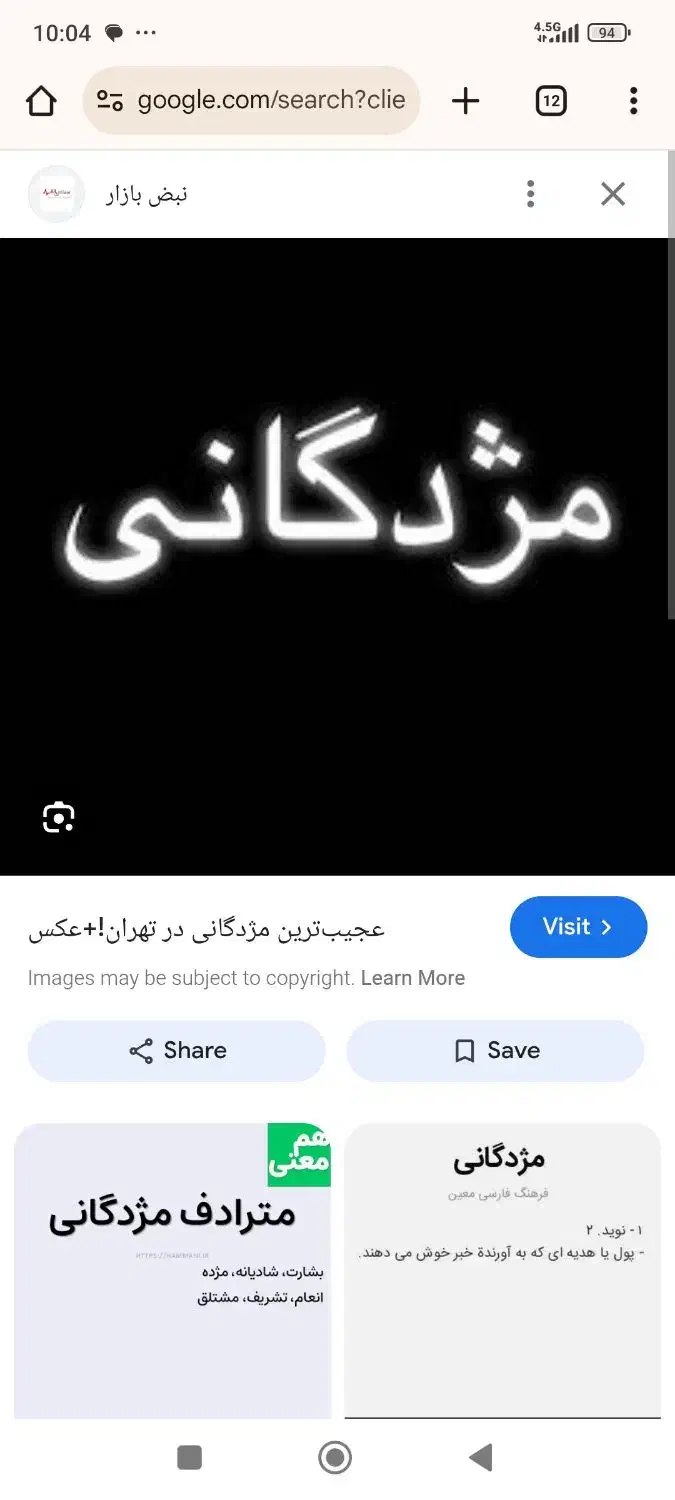The width and height of the screenshot is (675, 1500).
Task: Share this image
Action: click(177, 1050)
